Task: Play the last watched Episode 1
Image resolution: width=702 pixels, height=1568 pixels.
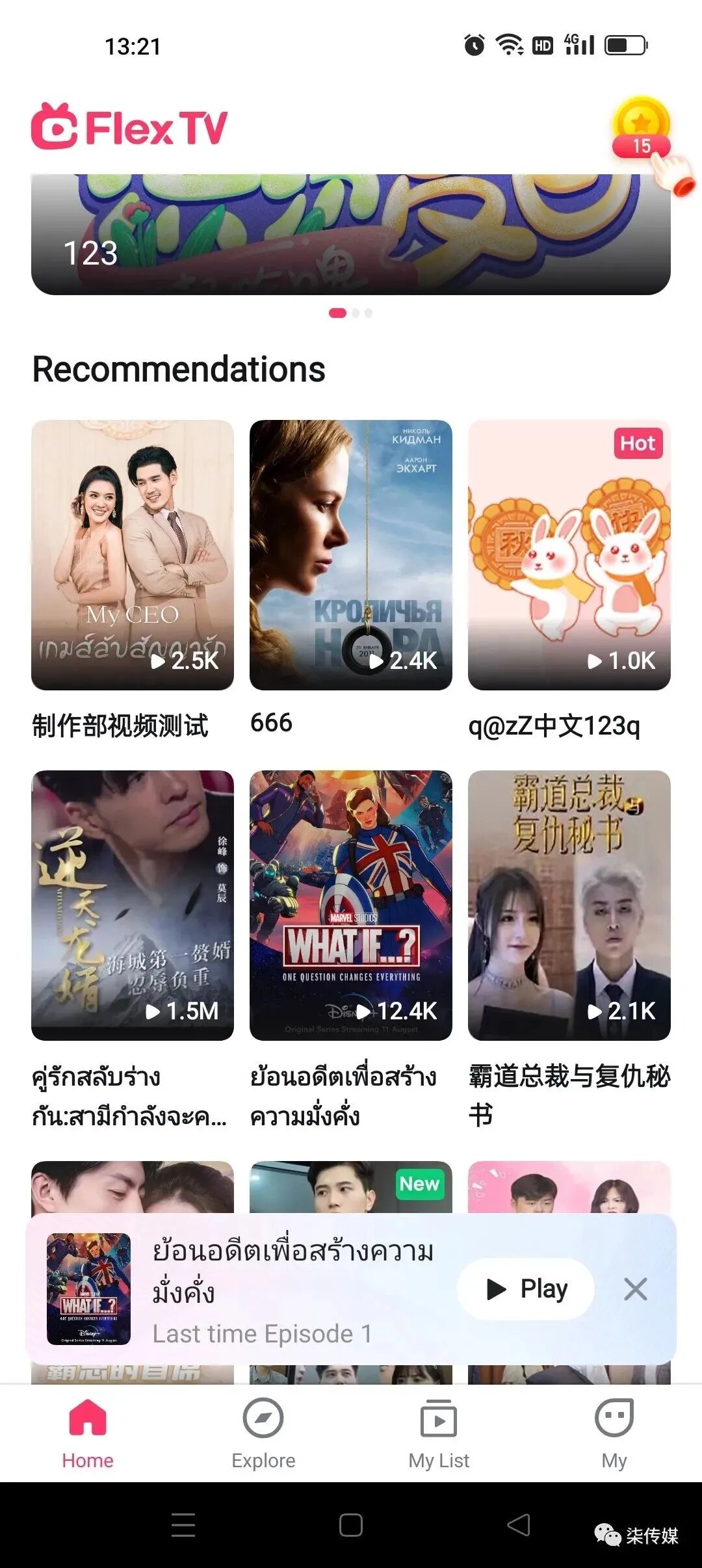Action: (x=526, y=1288)
